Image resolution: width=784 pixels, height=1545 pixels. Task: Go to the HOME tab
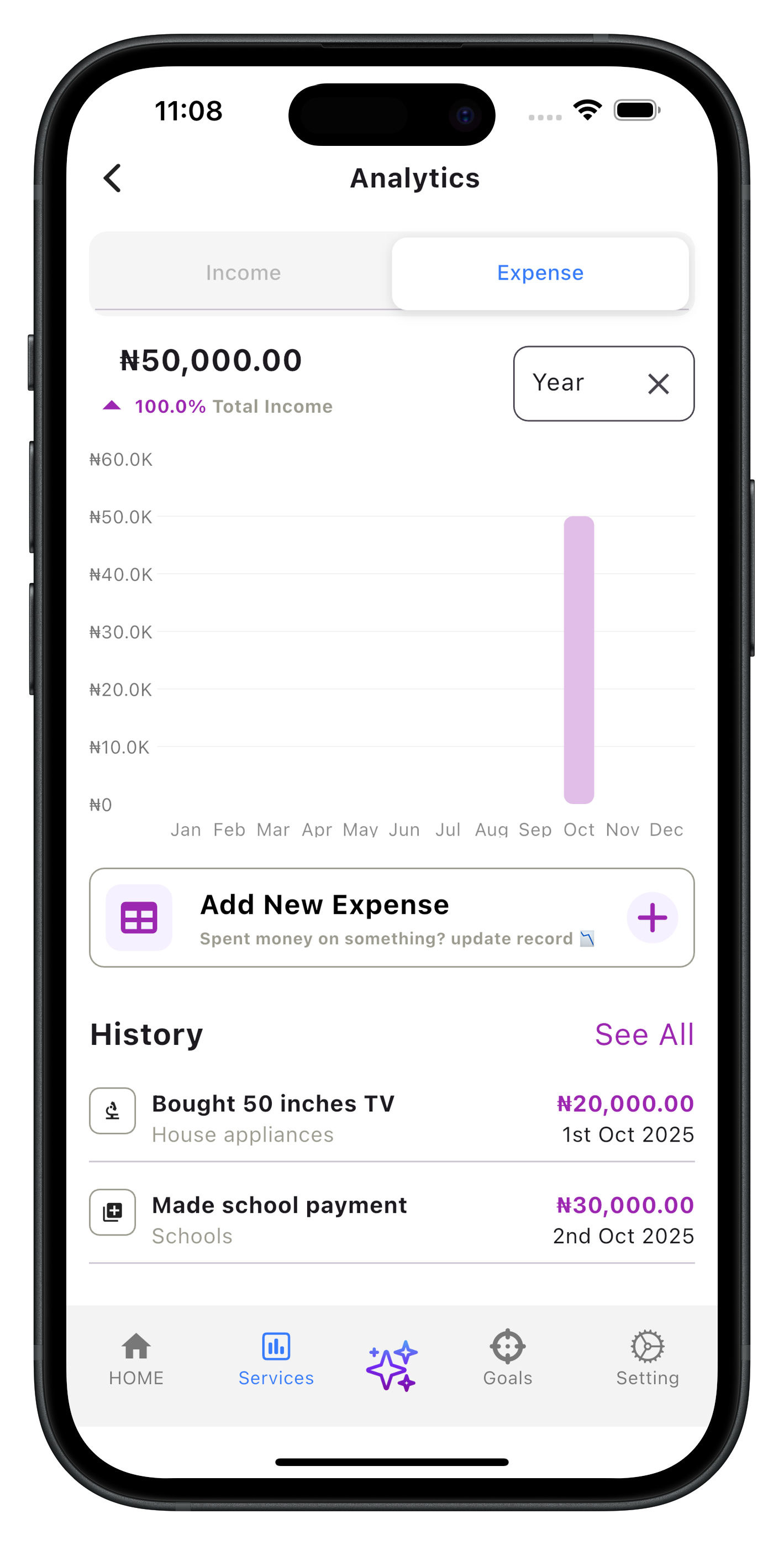136,1359
